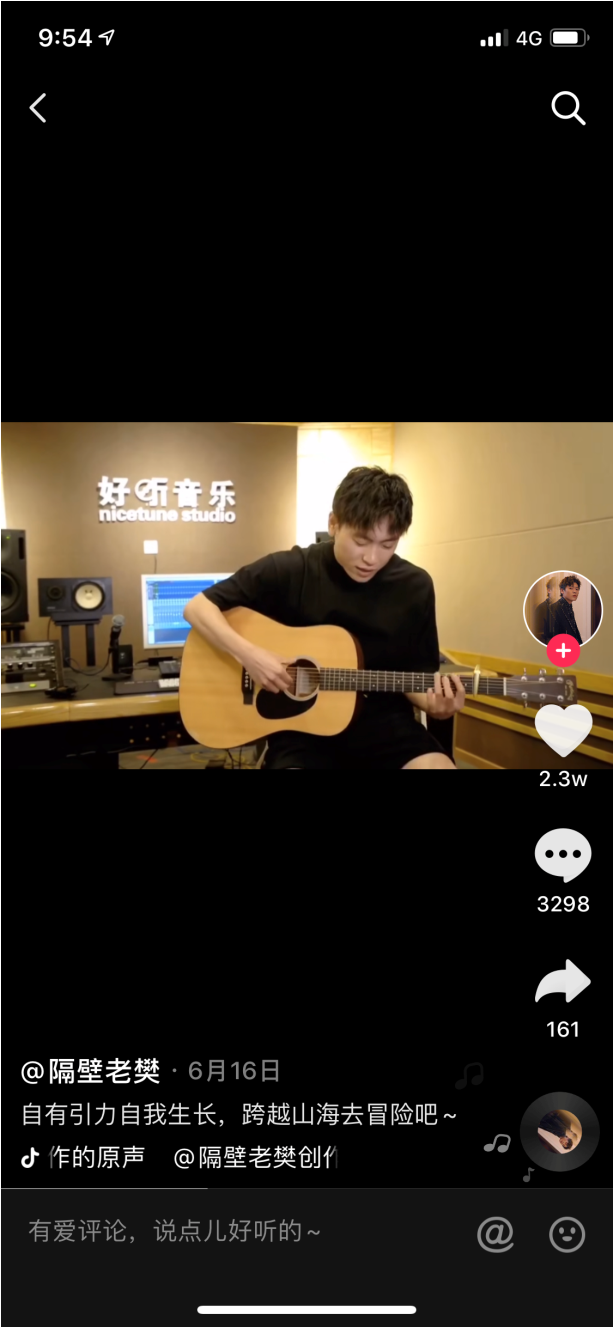Go back using the top-left arrow
The width and height of the screenshot is (613, 1327).
click(38, 108)
